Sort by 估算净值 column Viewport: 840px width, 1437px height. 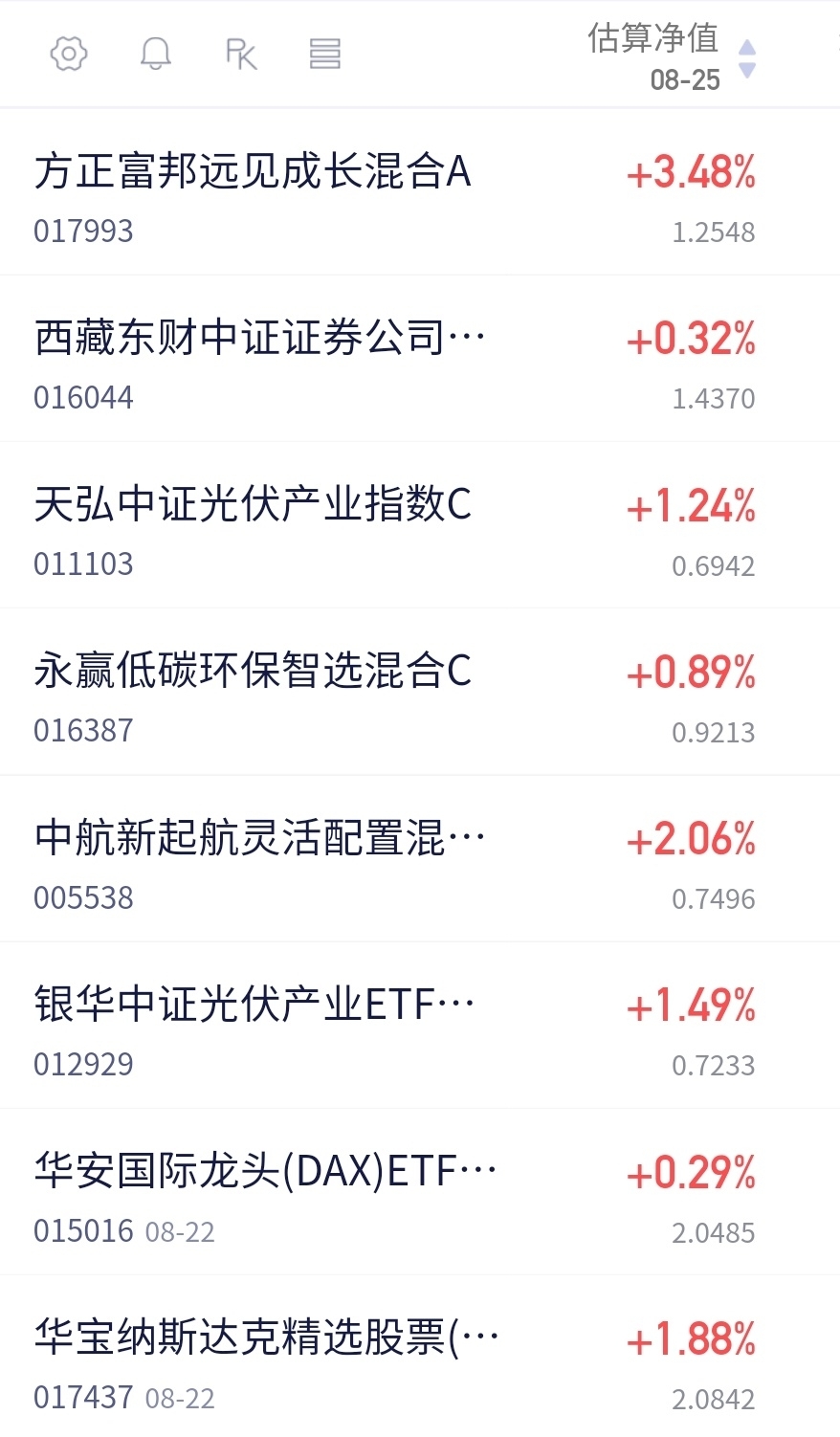(672, 56)
